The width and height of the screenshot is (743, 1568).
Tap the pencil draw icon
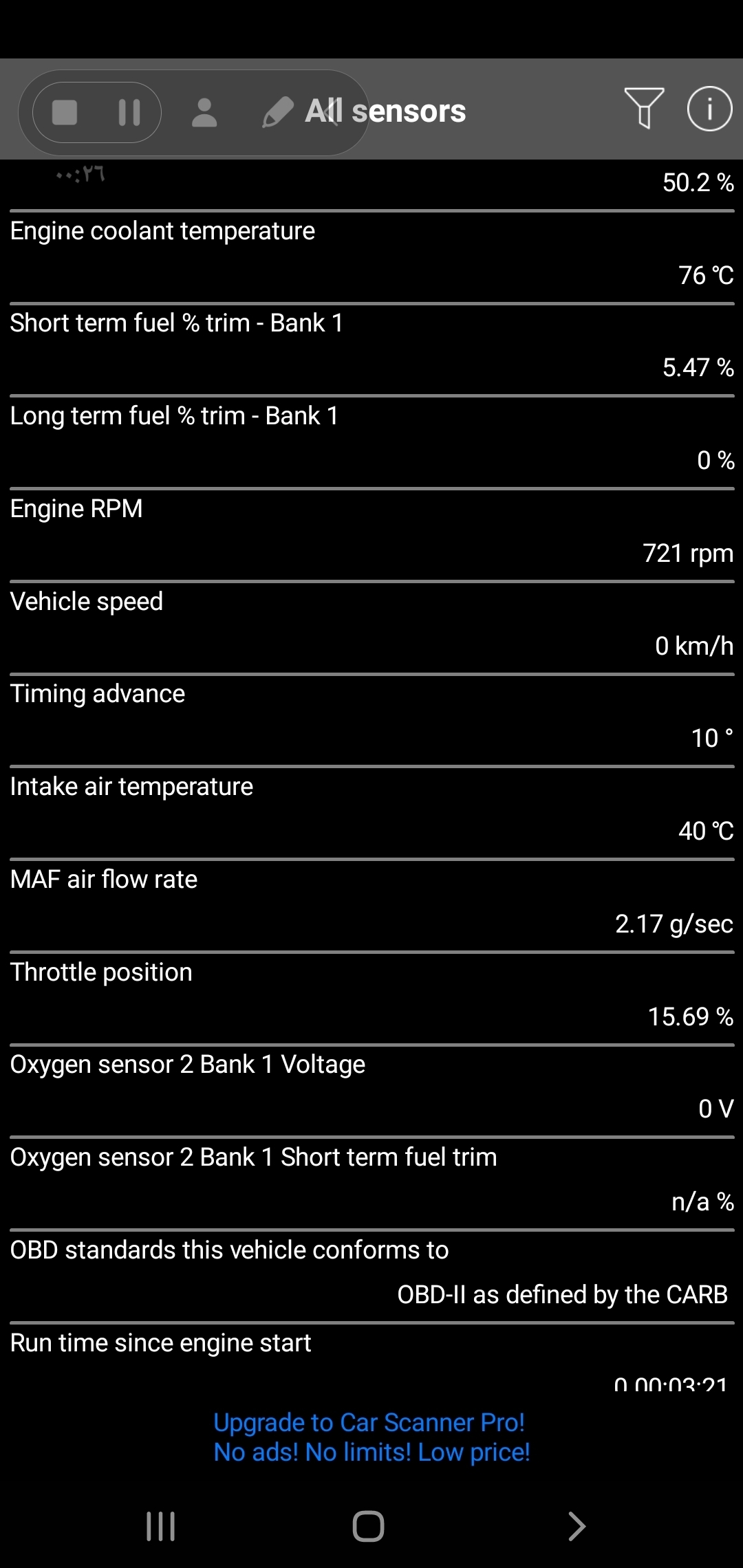[x=277, y=112]
